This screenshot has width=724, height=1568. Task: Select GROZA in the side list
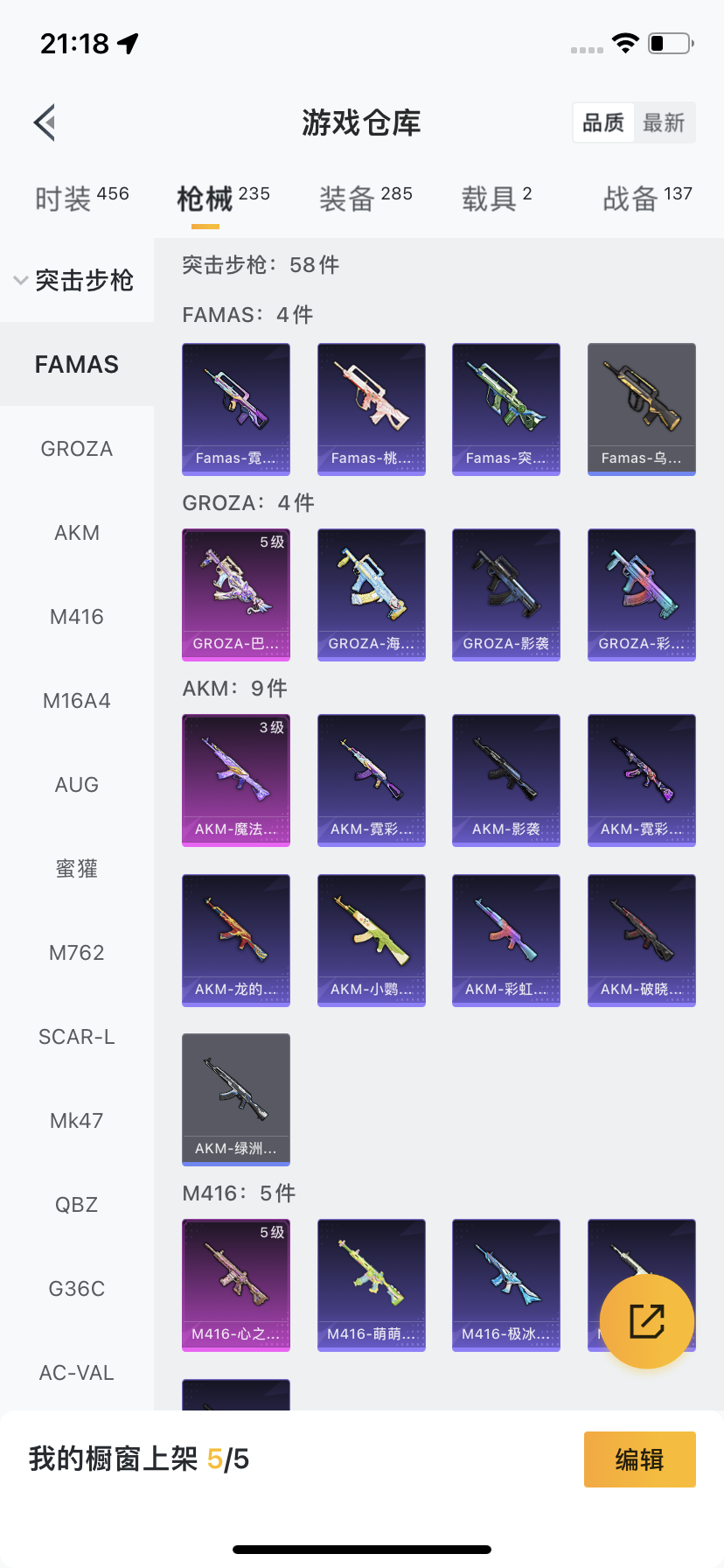tap(77, 449)
